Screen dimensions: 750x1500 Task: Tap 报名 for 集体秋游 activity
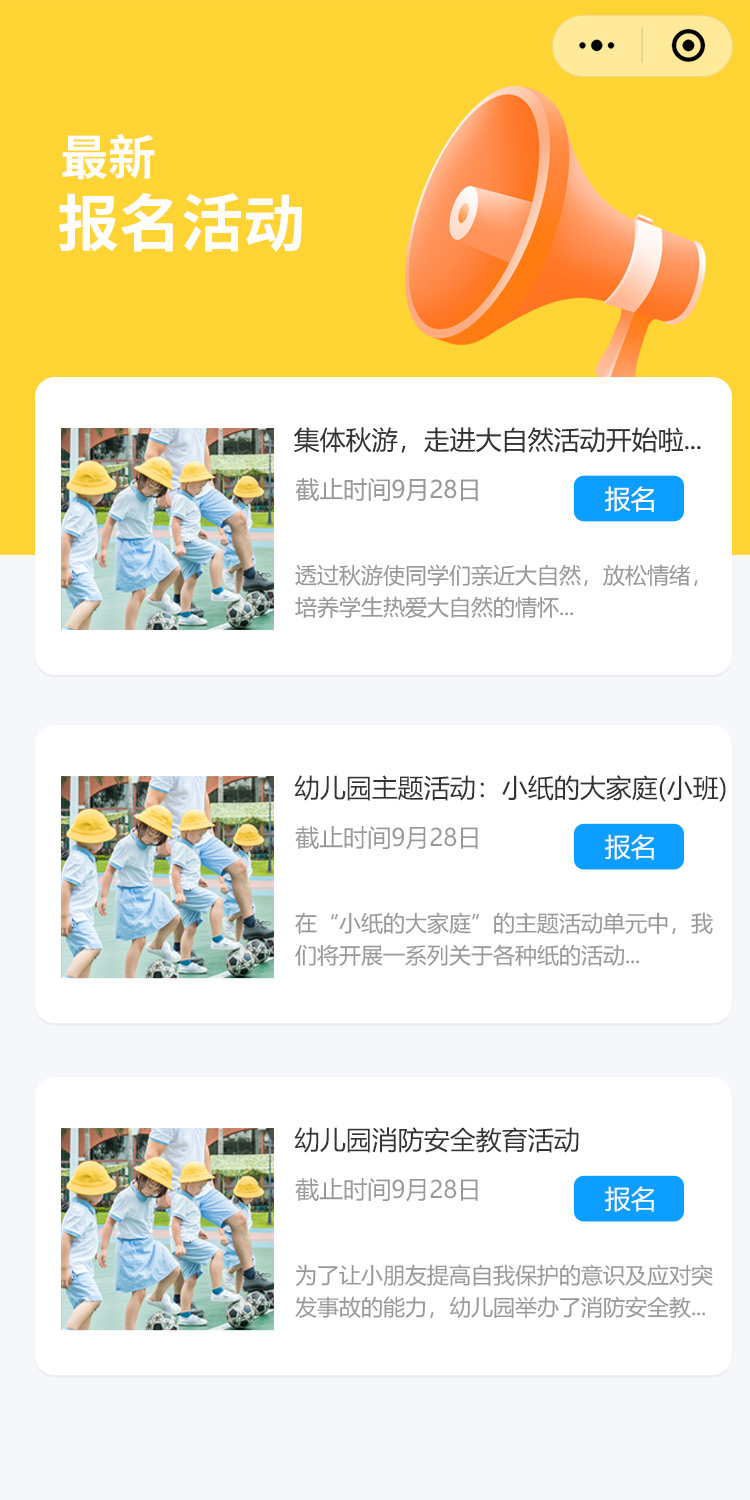pyautogui.click(x=628, y=499)
